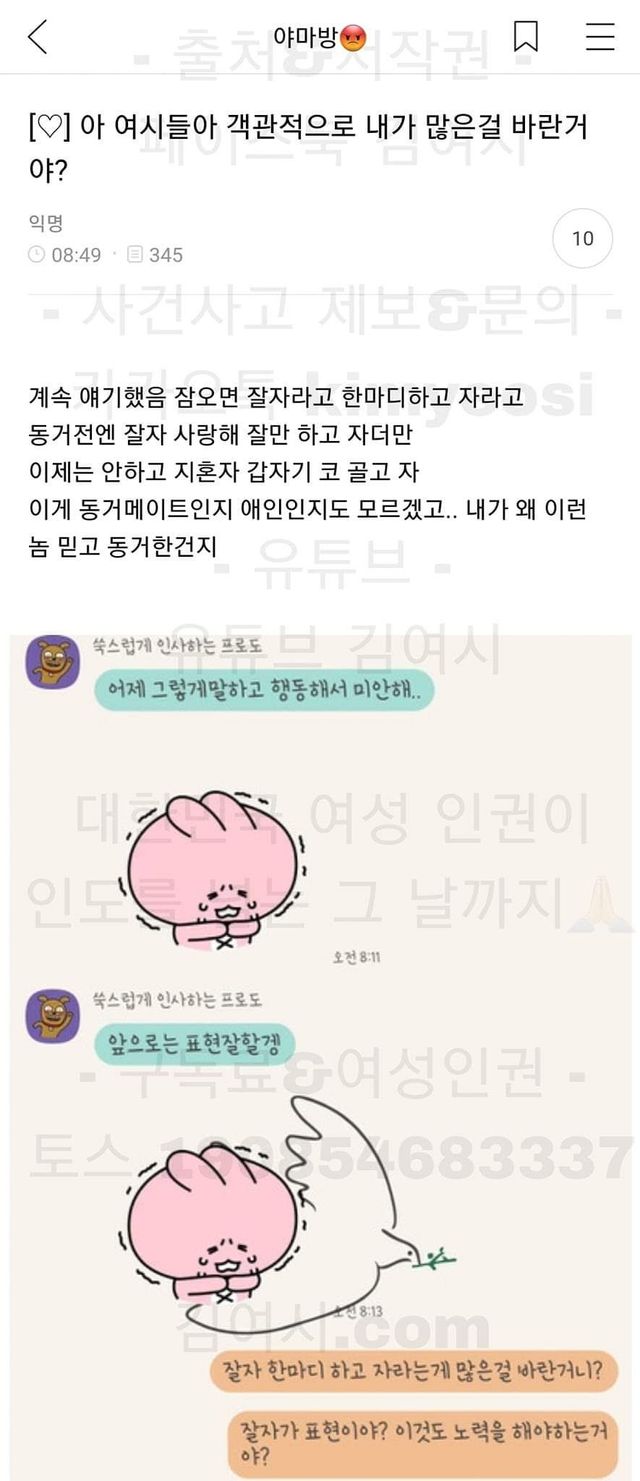
Task: Go back from the post
Action: [38, 37]
